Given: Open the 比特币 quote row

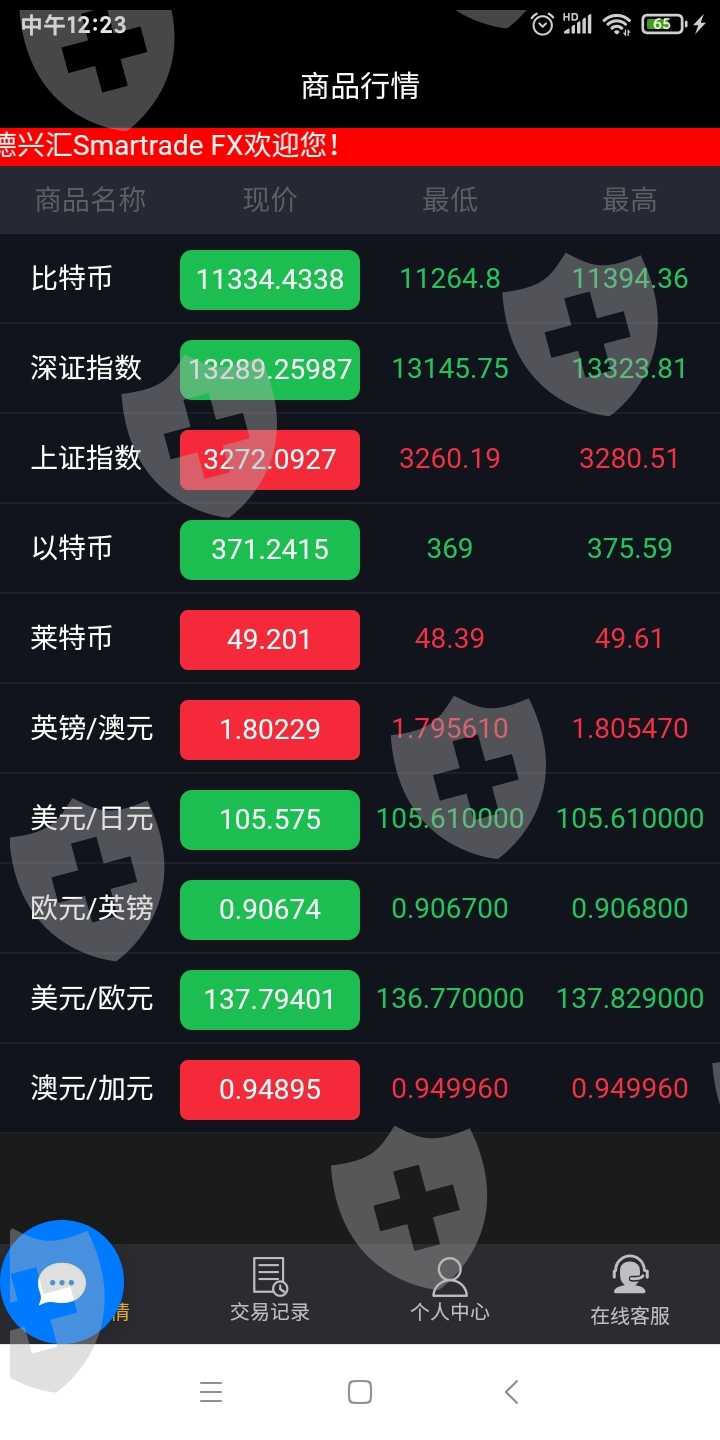Looking at the screenshot, I should pos(360,279).
